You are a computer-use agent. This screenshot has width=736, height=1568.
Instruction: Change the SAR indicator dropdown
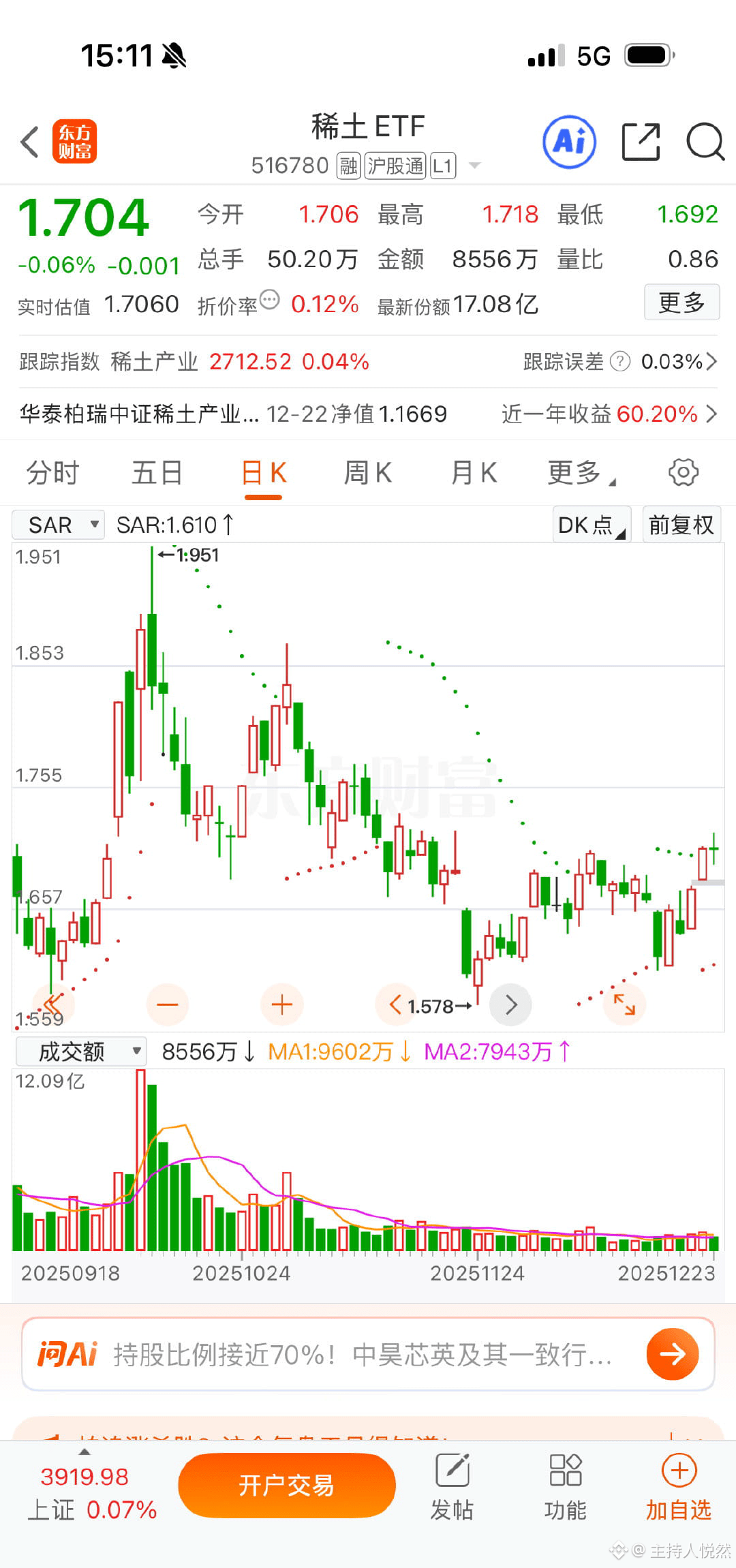(59, 525)
